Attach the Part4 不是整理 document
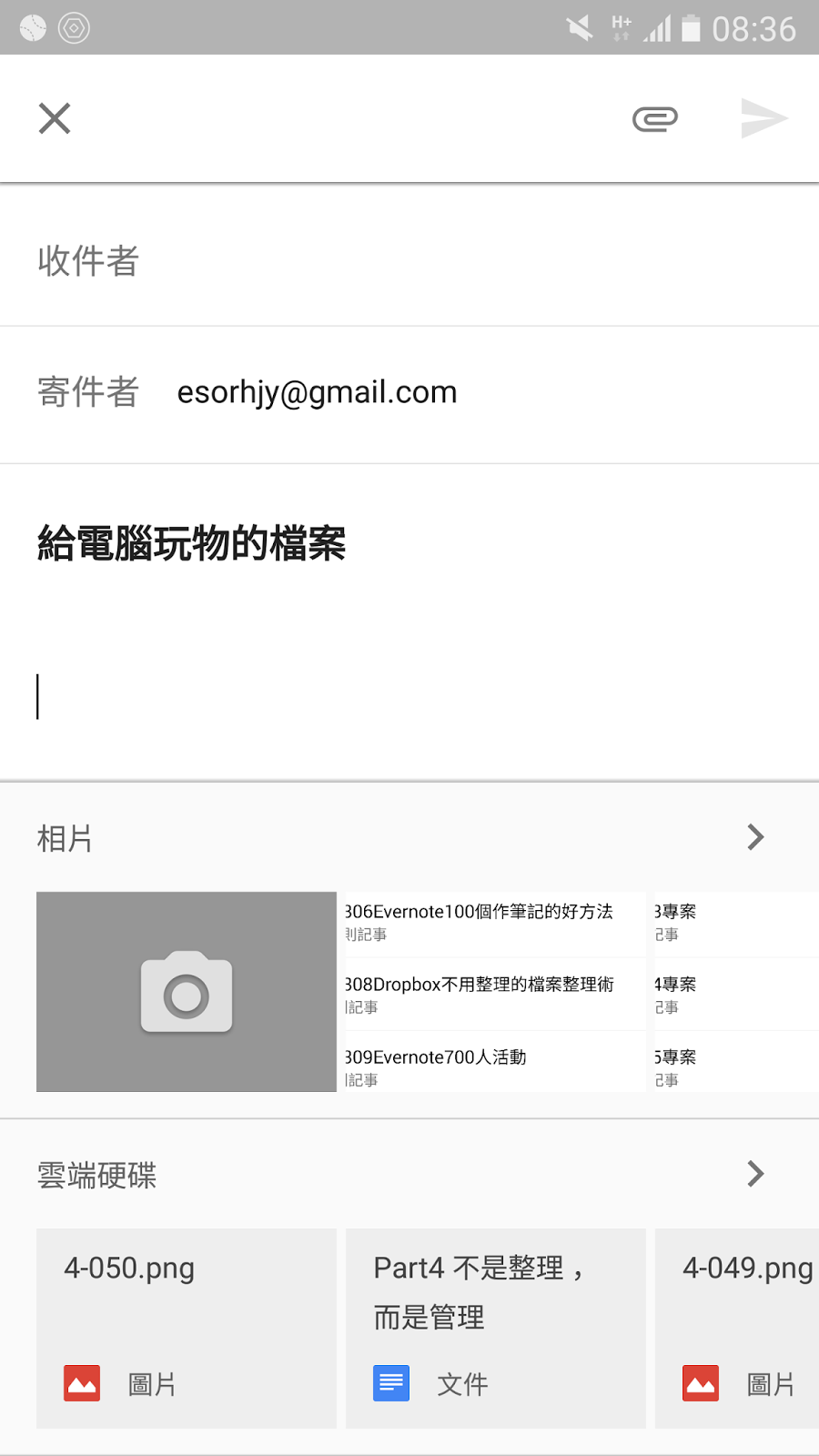819x1456 pixels. click(x=496, y=1329)
